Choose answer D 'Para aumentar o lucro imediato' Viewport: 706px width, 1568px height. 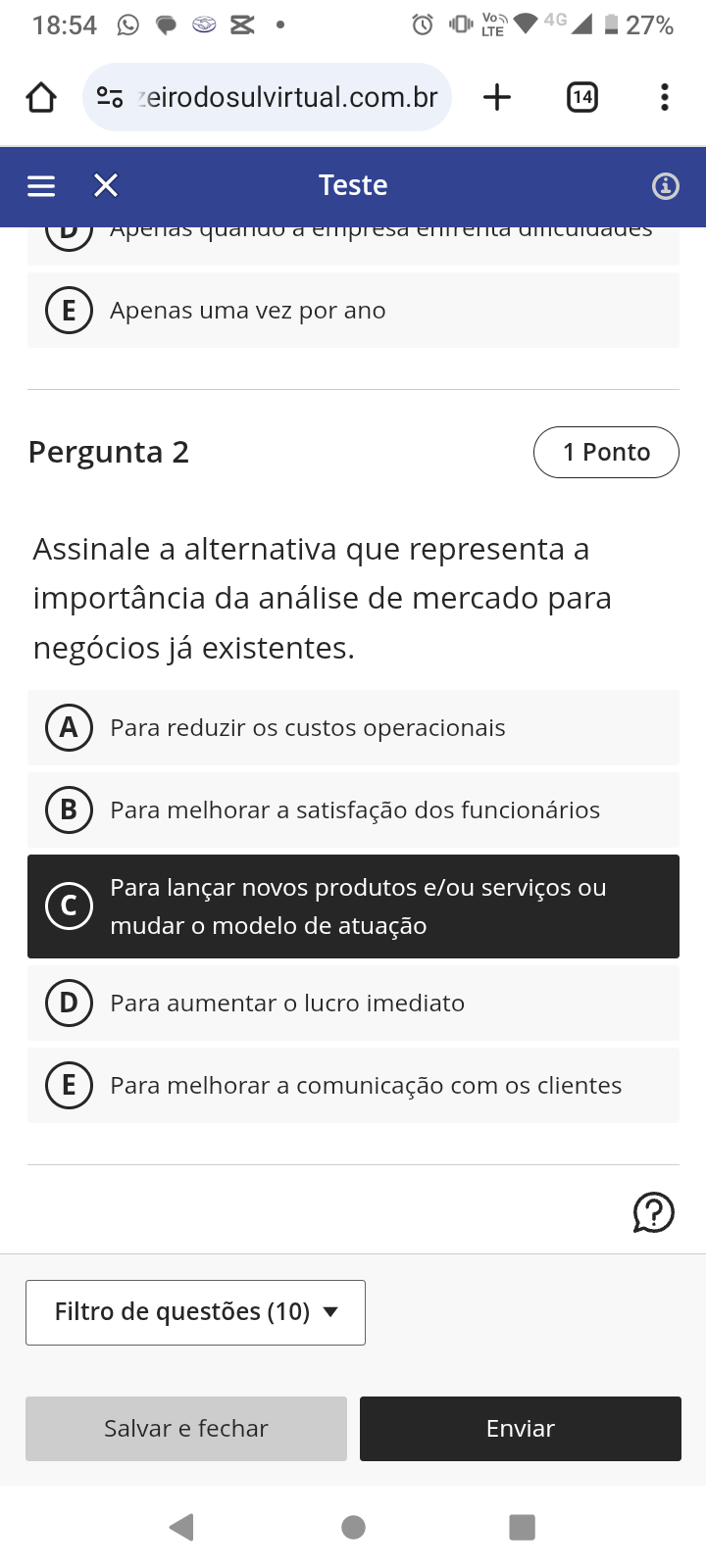[353, 1004]
